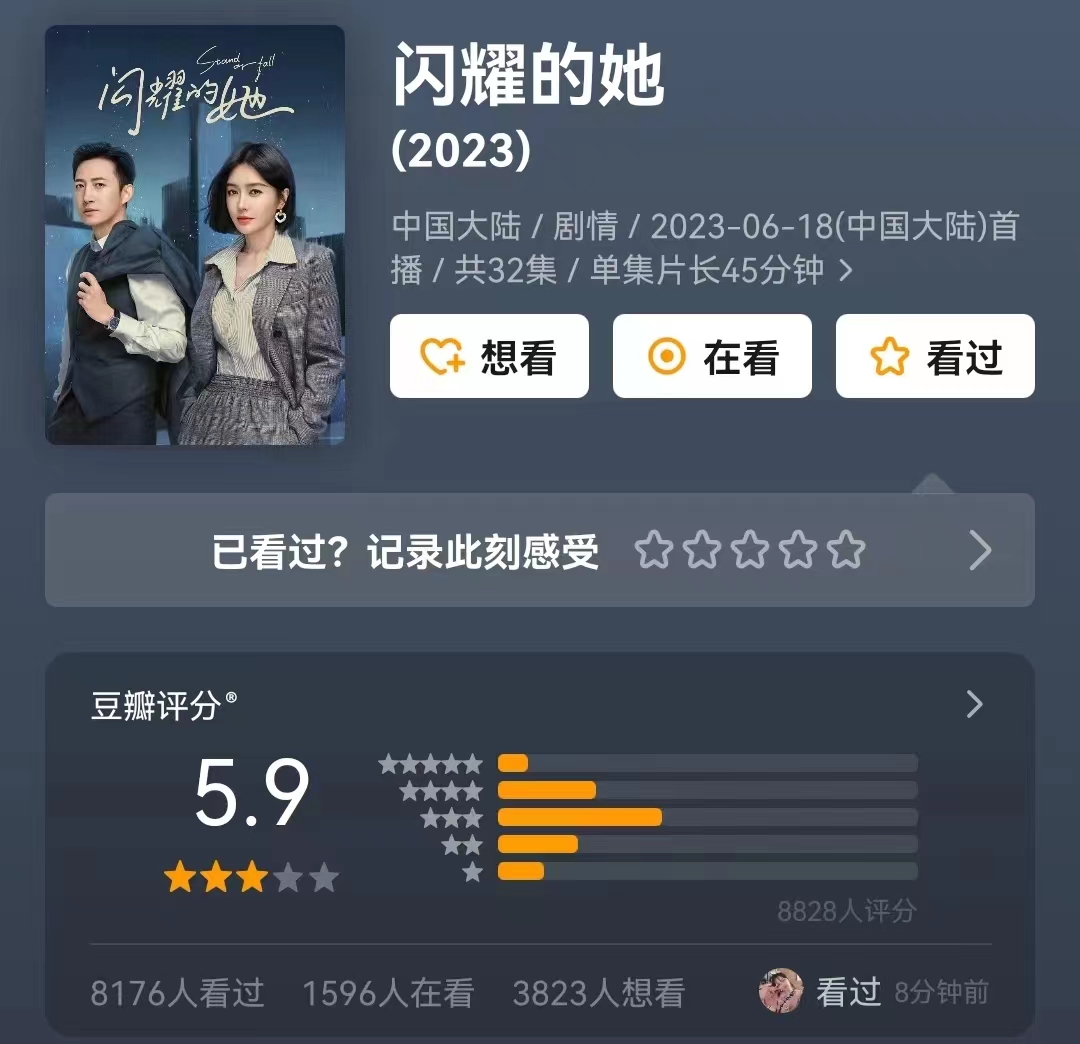The width and height of the screenshot is (1080, 1044).
Task: Open the 豆瓣评分 details chevron
Action: [975, 705]
